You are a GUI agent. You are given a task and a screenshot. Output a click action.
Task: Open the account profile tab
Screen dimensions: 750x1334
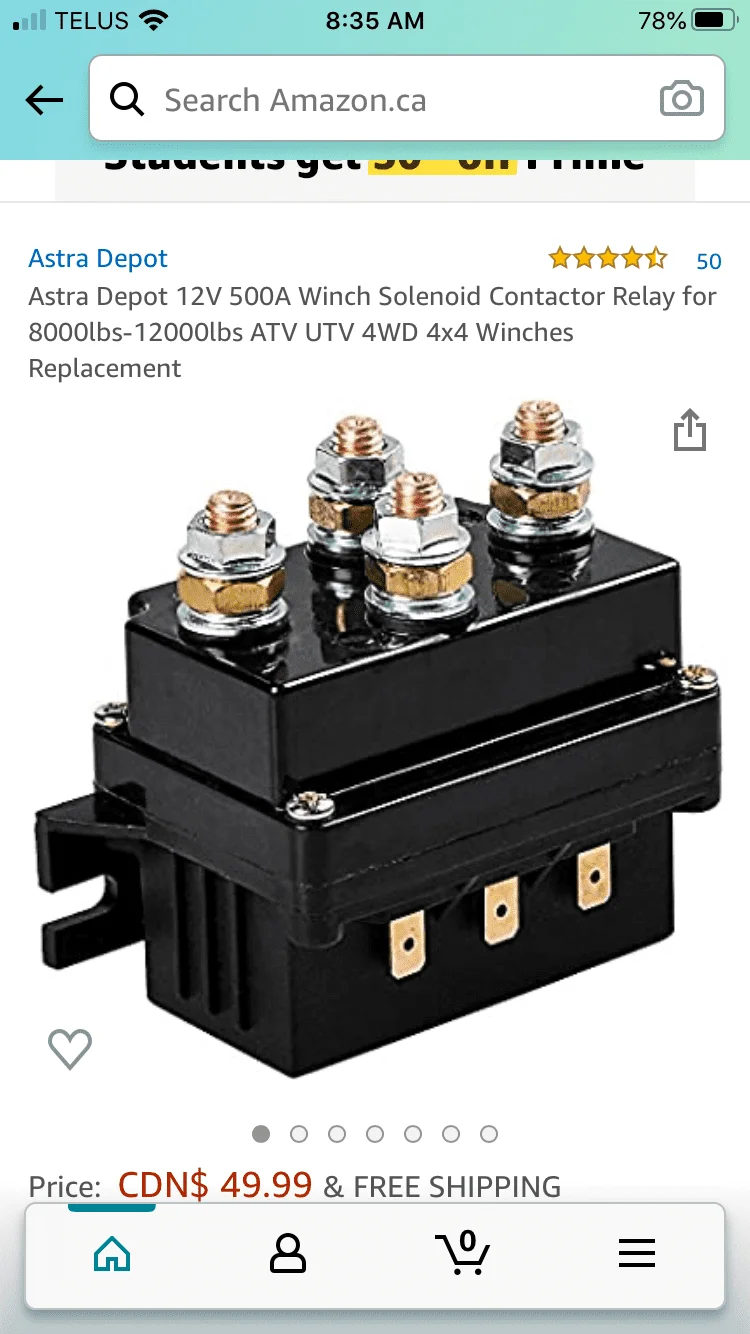pyautogui.click(x=288, y=1253)
